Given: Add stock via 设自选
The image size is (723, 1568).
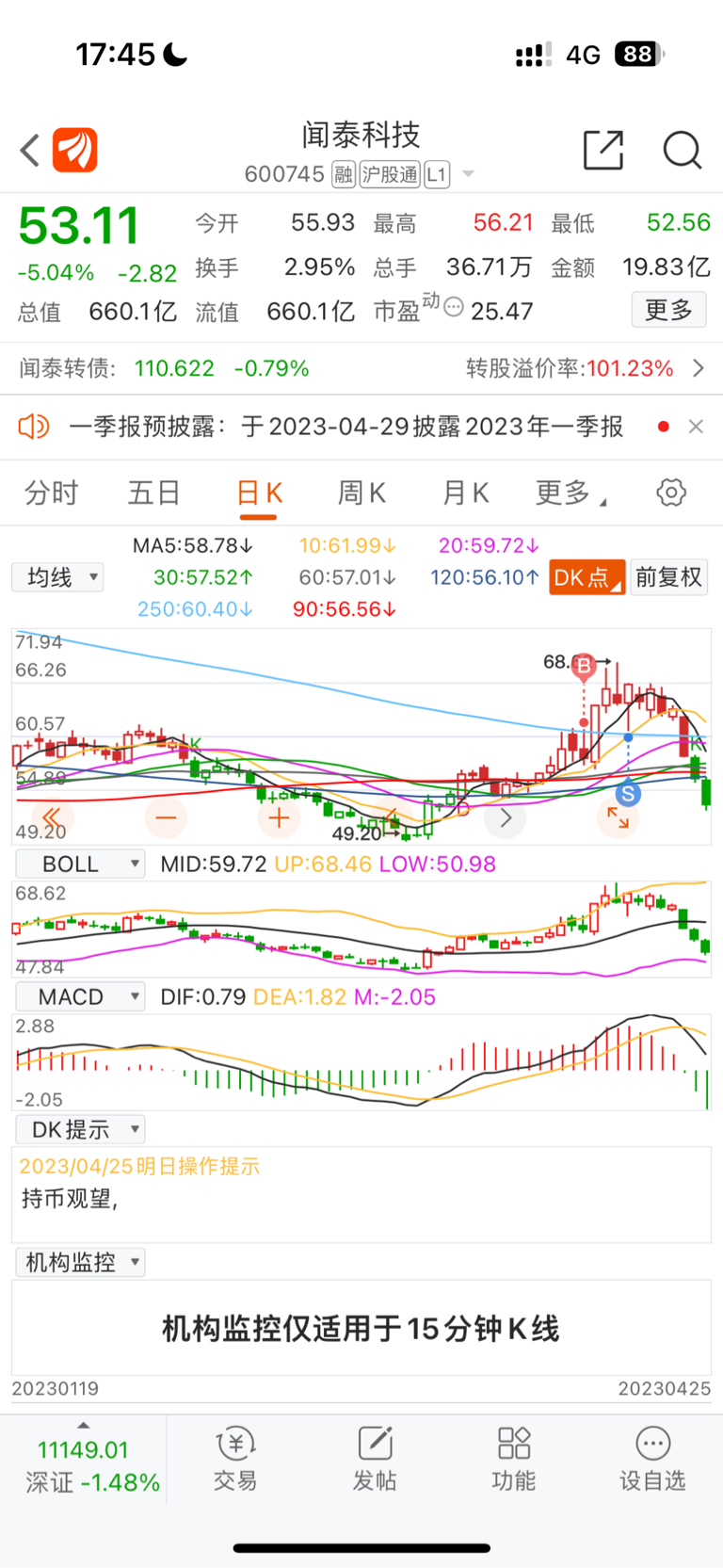Looking at the screenshot, I should [x=652, y=1459].
